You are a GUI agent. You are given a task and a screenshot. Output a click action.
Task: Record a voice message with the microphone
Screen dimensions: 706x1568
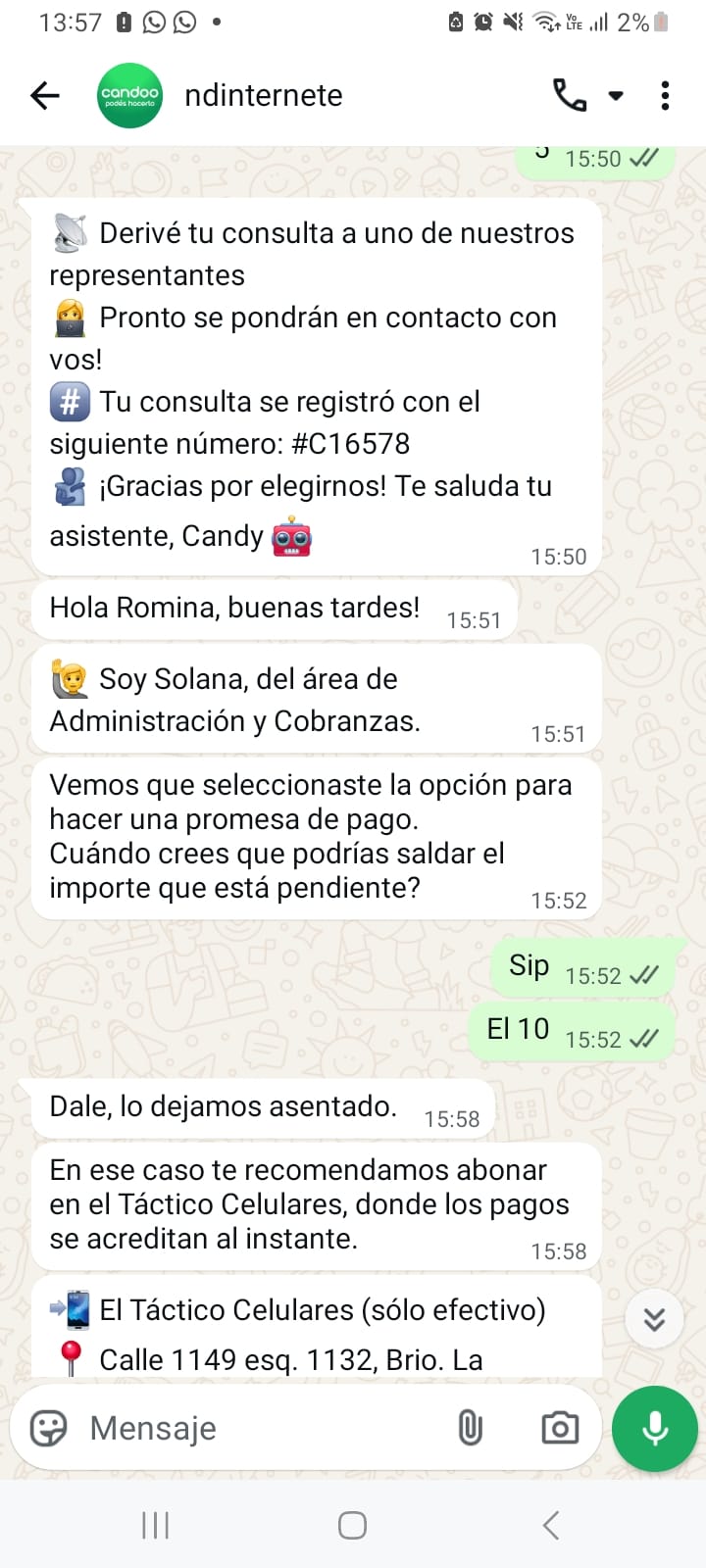pyautogui.click(x=654, y=1428)
